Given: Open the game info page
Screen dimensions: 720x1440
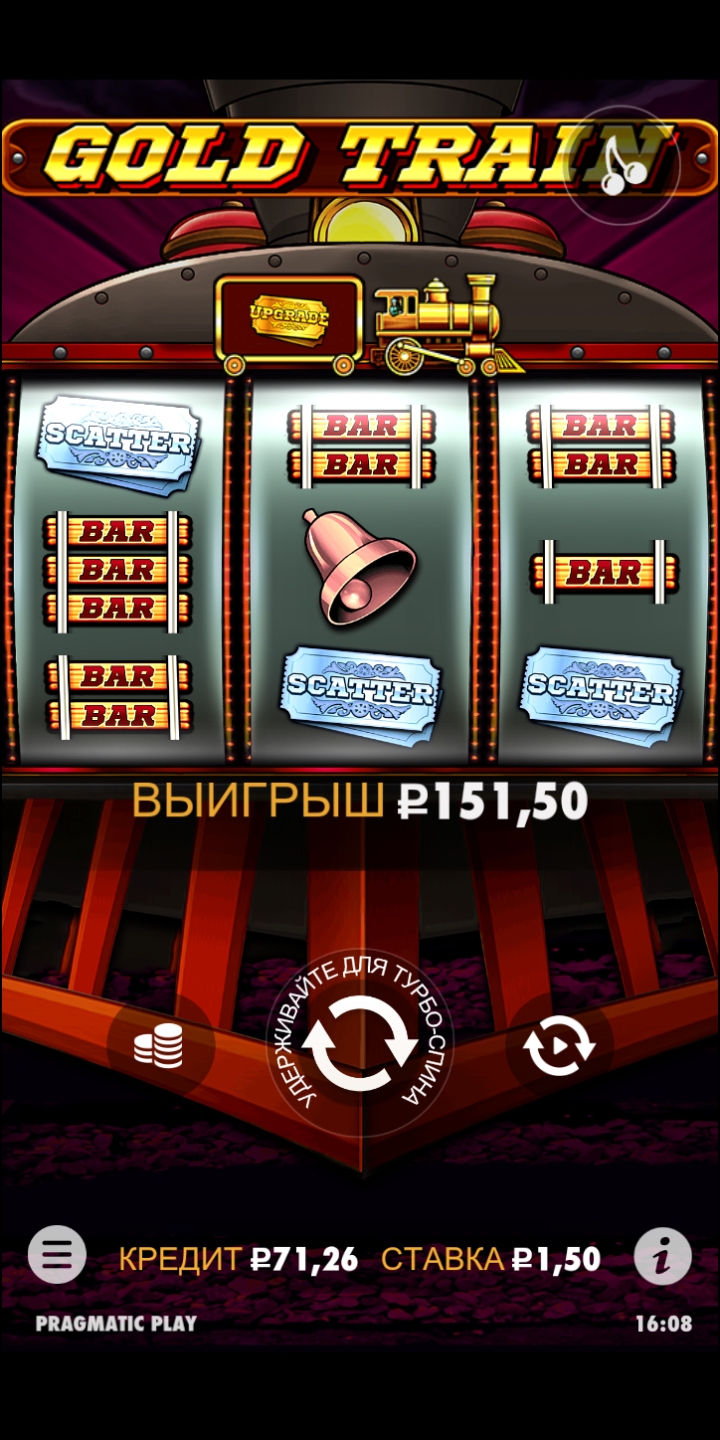Looking at the screenshot, I should pos(663,1255).
